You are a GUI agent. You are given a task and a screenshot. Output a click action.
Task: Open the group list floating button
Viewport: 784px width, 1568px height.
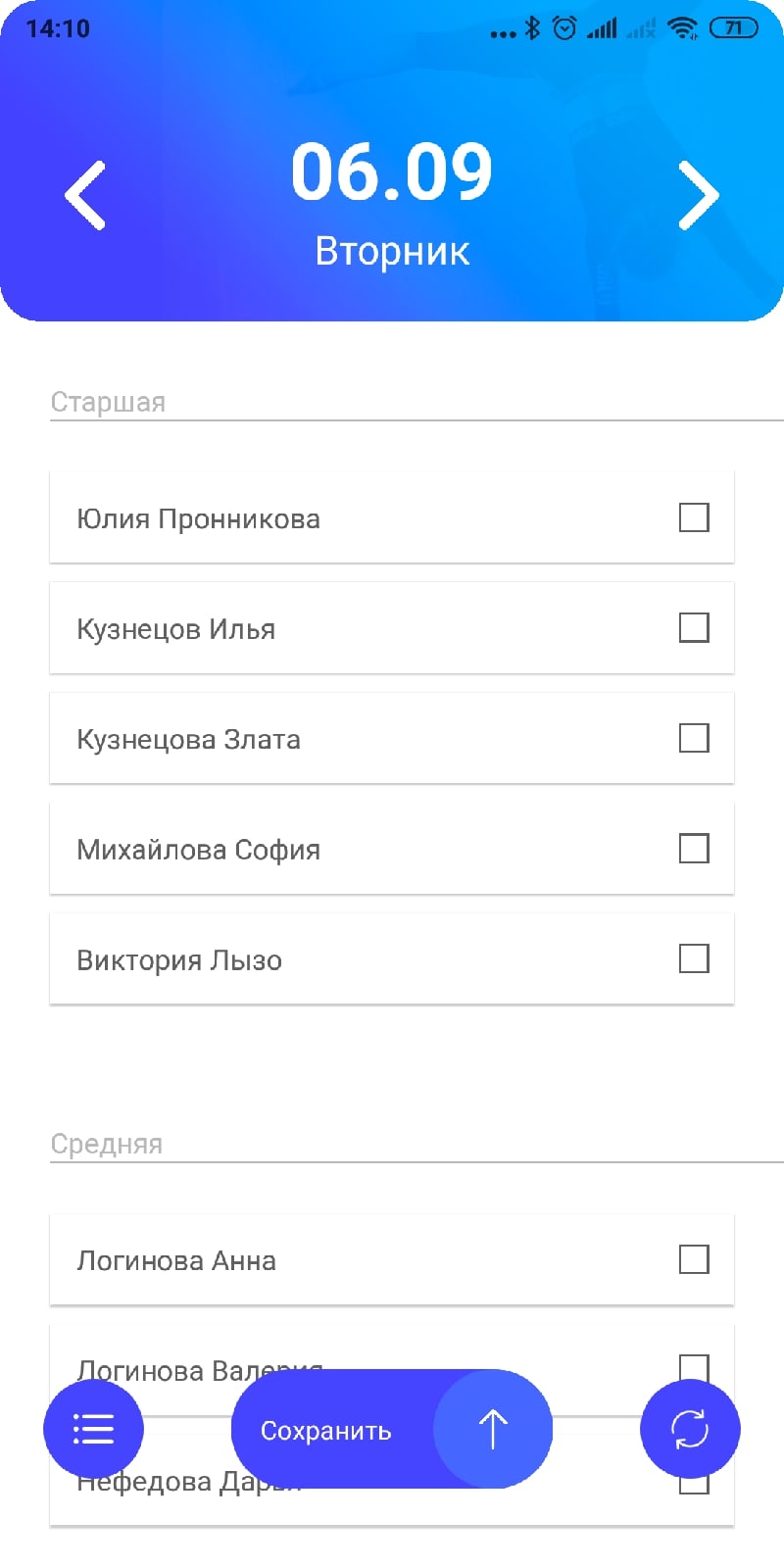pos(93,1429)
